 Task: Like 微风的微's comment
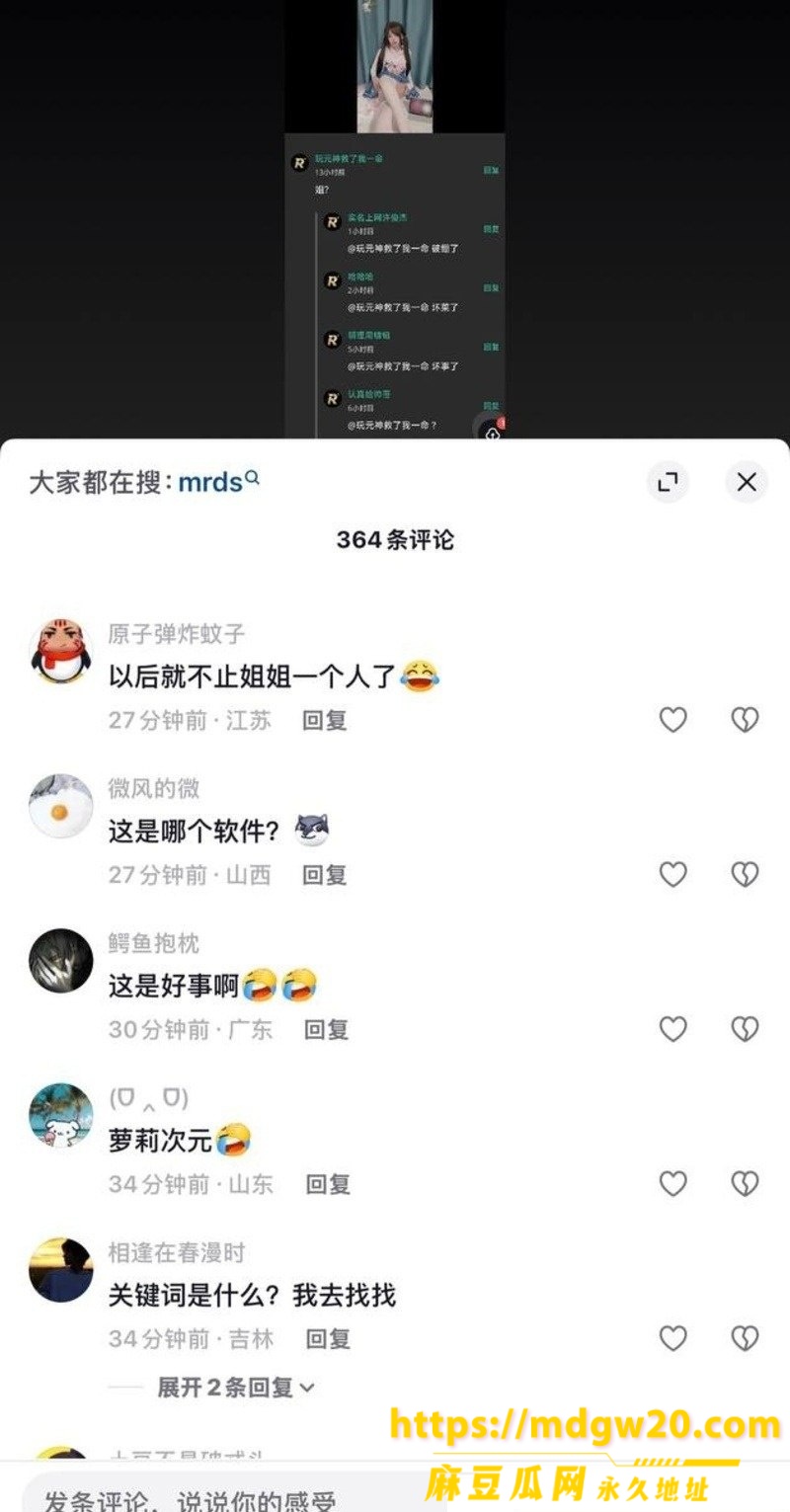[672, 874]
